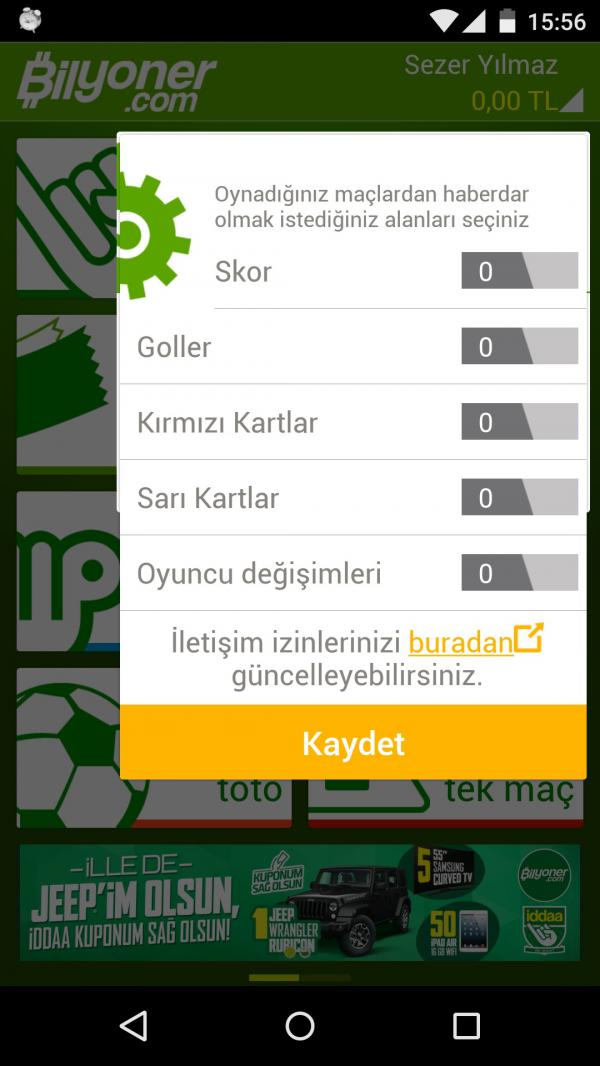This screenshot has height=1066, width=600.
Task: Toggle the Skor notification switch
Action: tap(519, 271)
